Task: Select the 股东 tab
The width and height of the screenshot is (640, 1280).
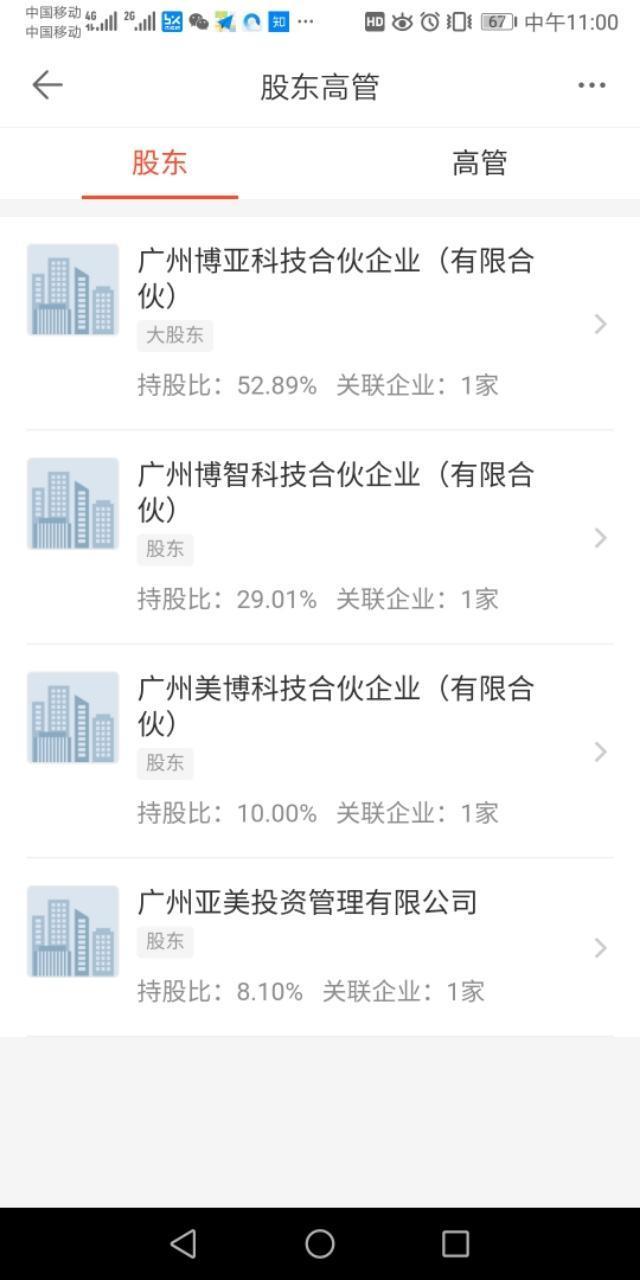Action: [x=160, y=163]
